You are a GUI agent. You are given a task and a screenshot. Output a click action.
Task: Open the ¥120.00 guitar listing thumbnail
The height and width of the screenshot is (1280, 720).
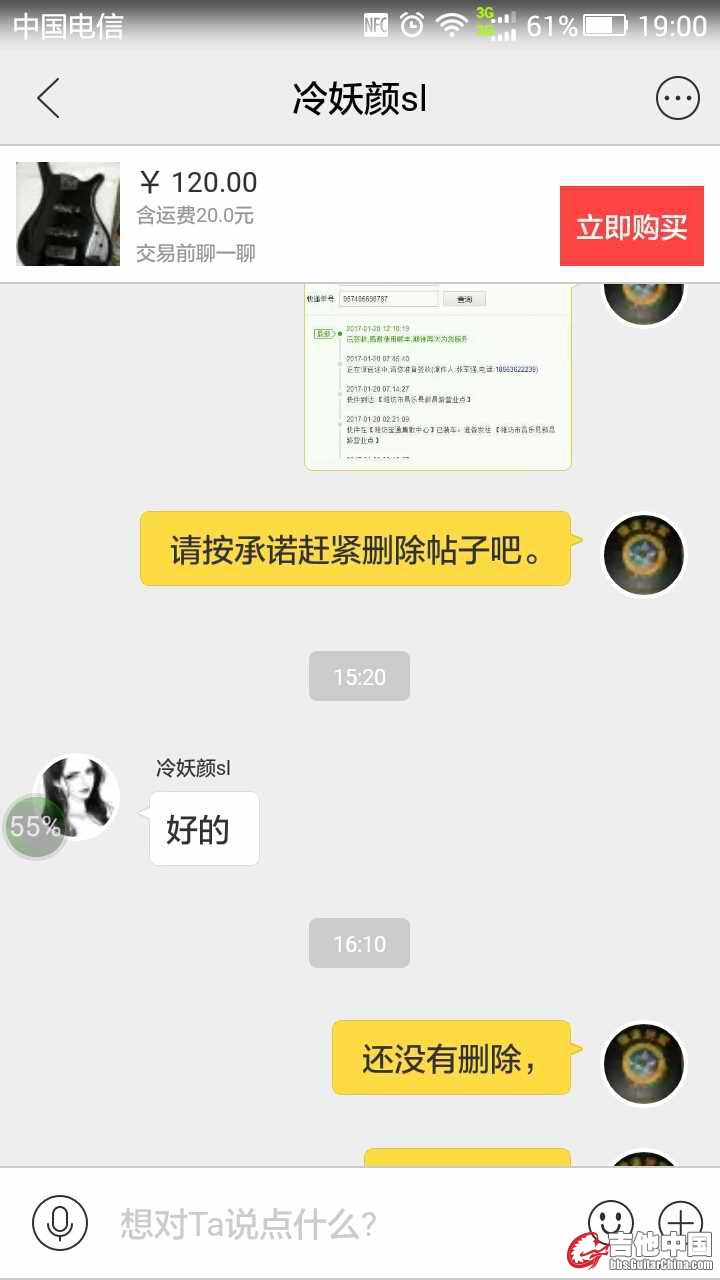click(x=68, y=214)
